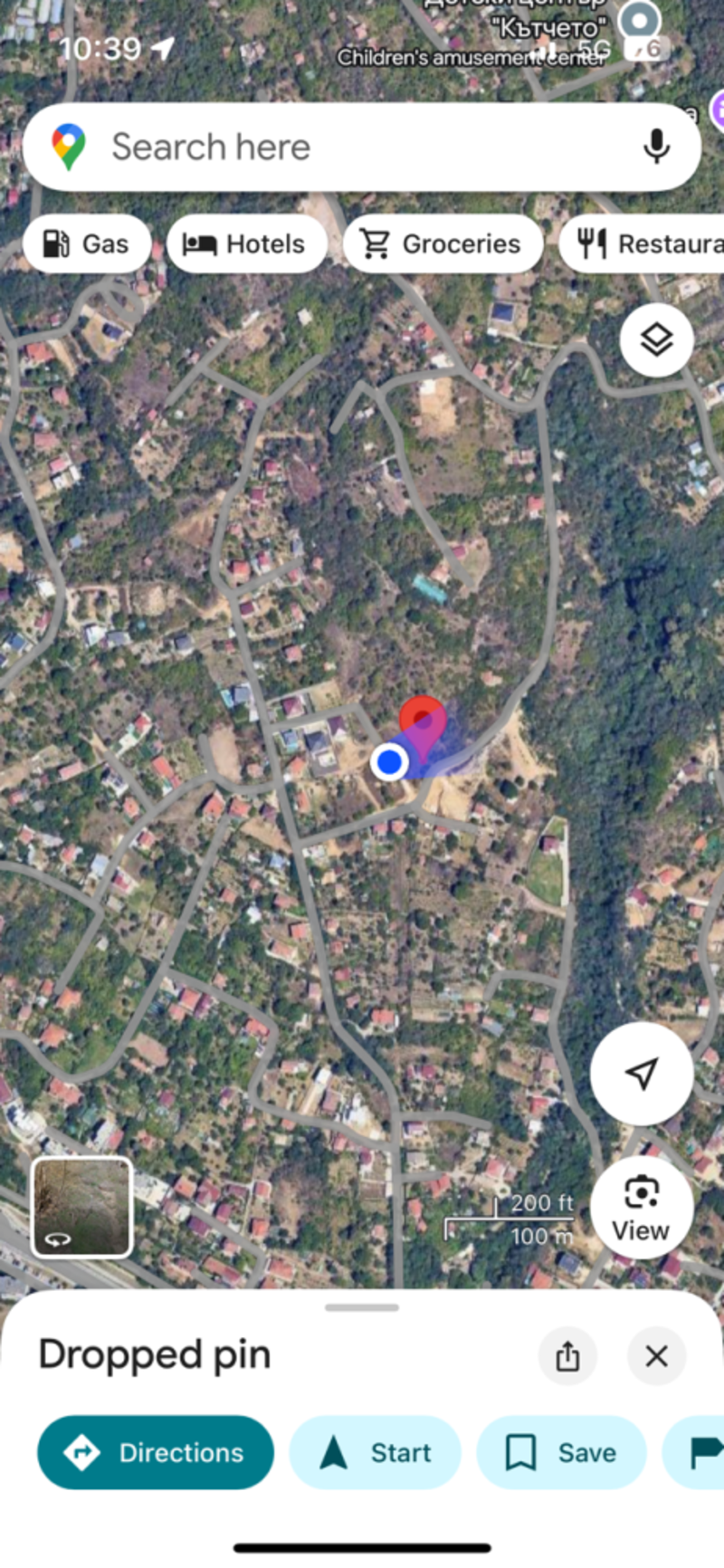Screen dimensions: 724x1568
Task: Open the map layers menu
Action: coord(656,339)
